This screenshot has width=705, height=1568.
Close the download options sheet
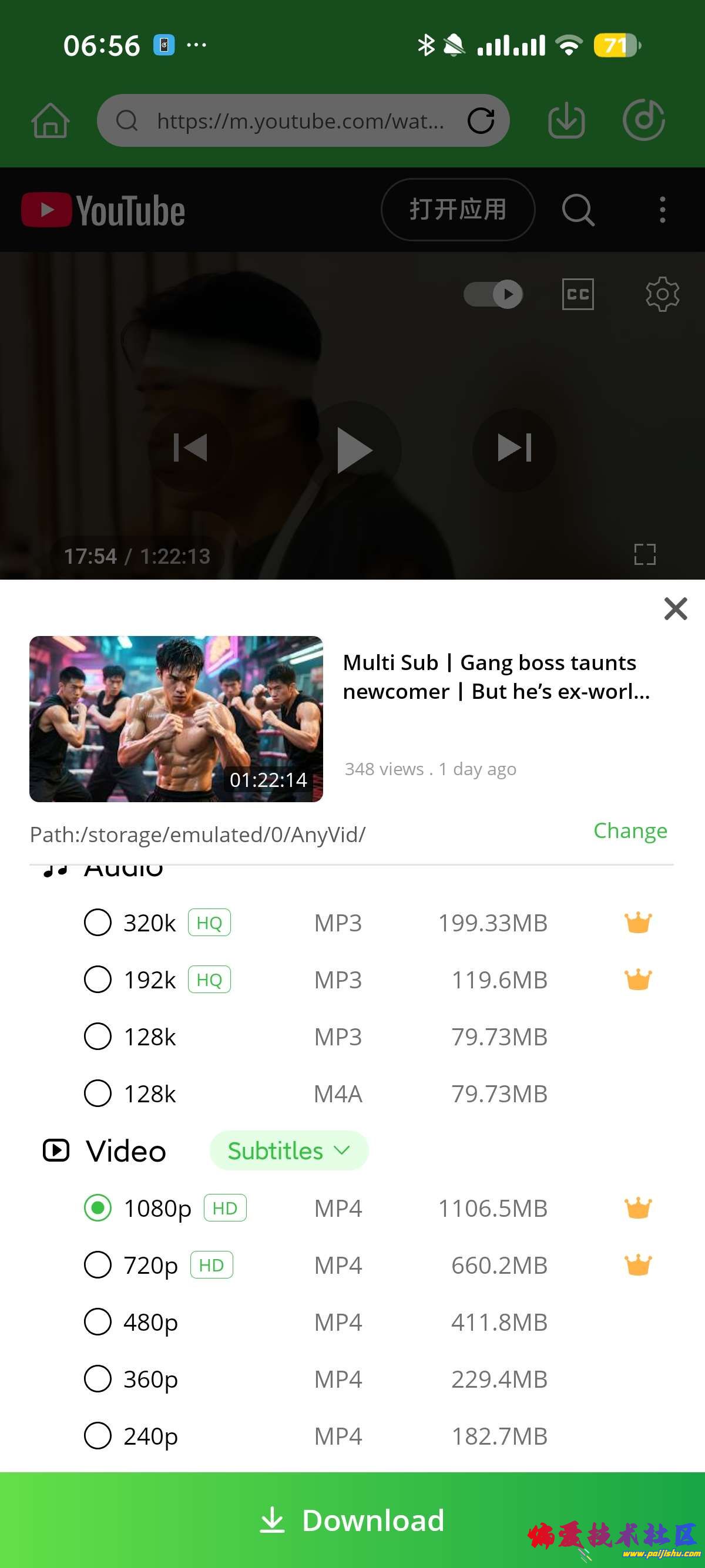pyautogui.click(x=674, y=608)
